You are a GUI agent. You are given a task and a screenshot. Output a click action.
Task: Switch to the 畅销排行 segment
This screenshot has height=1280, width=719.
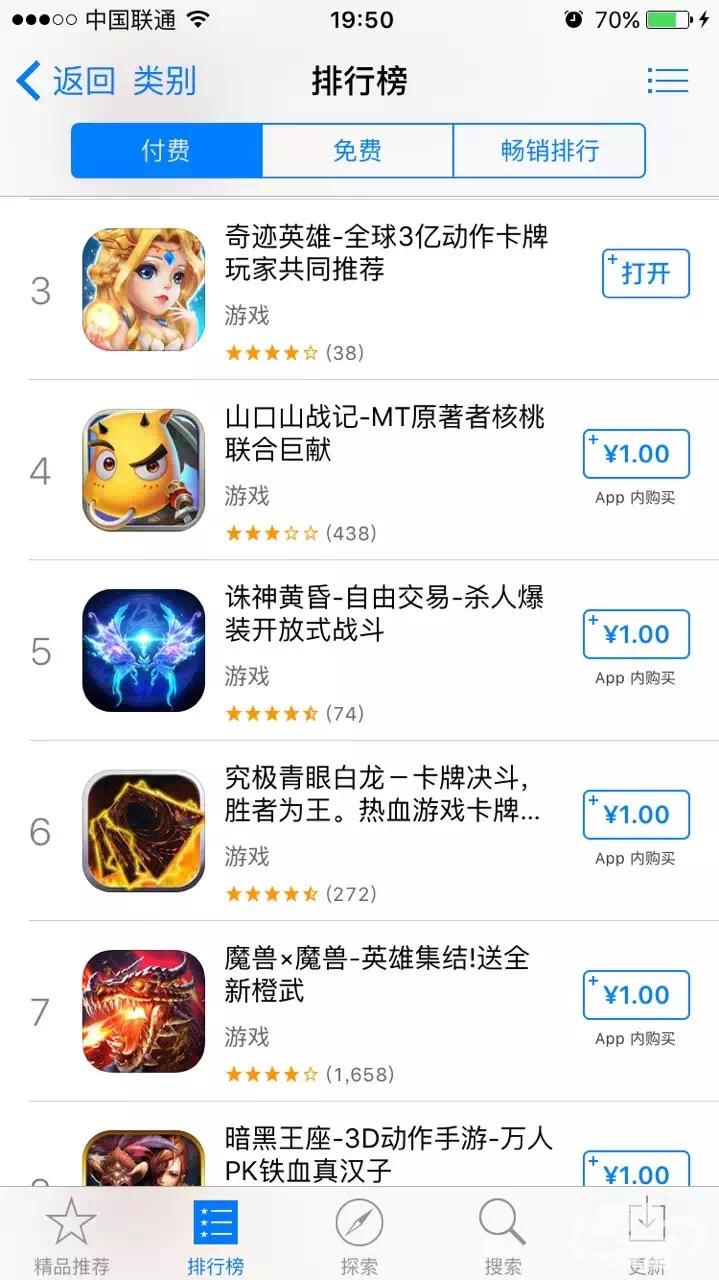549,151
